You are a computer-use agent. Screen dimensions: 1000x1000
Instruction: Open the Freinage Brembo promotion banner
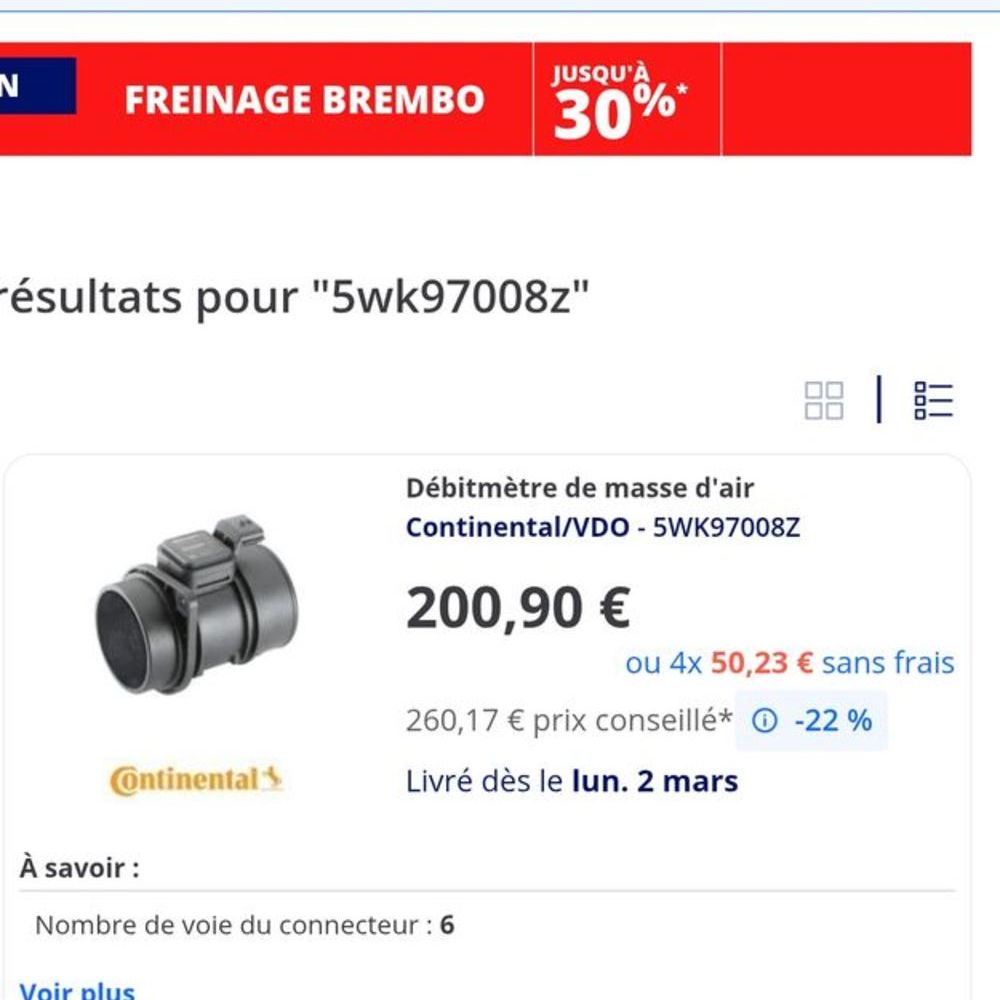coord(304,99)
